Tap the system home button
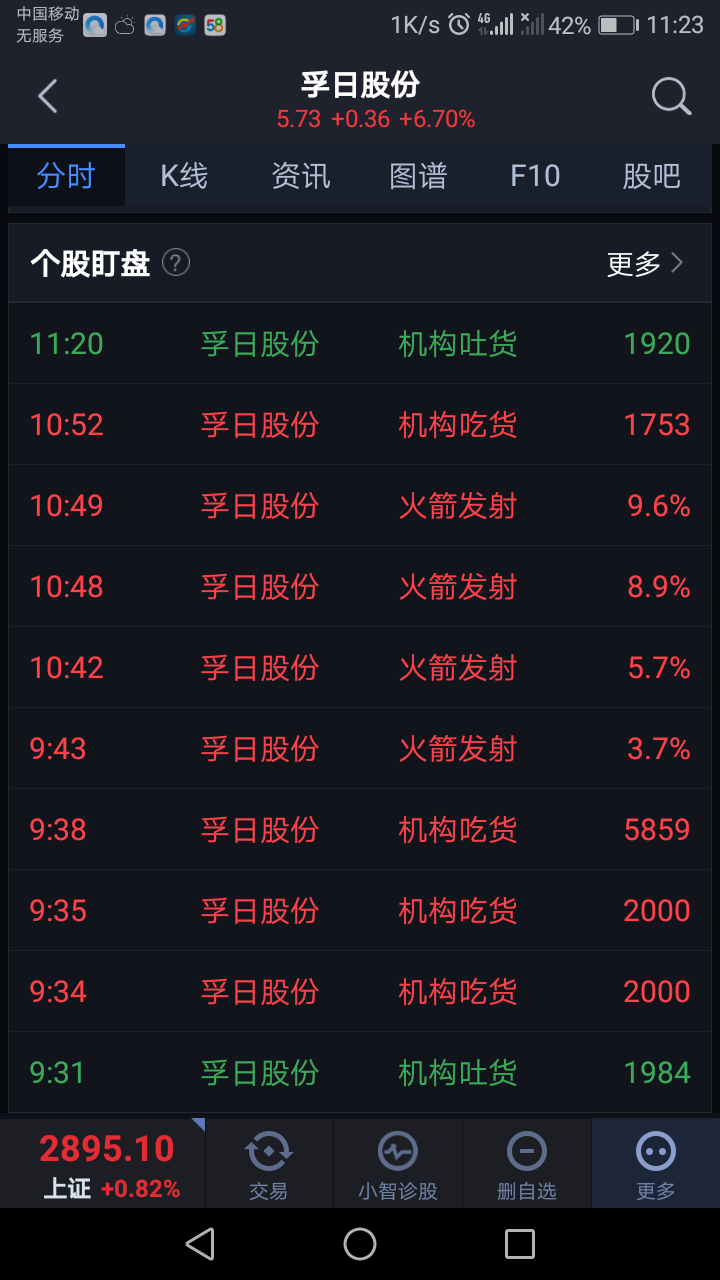720x1280 pixels. click(x=360, y=1244)
